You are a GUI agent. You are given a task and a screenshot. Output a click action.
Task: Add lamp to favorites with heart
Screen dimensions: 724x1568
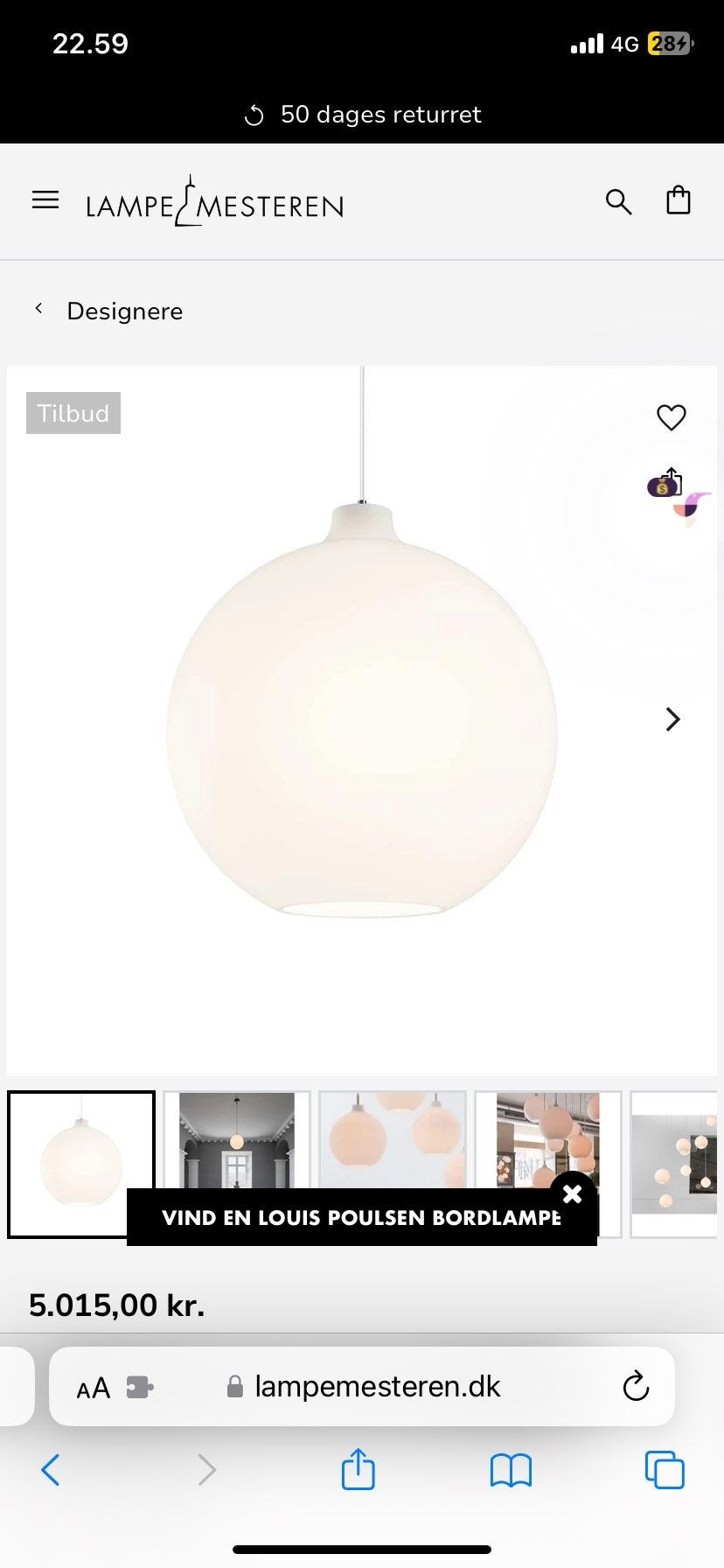[x=671, y=417]
